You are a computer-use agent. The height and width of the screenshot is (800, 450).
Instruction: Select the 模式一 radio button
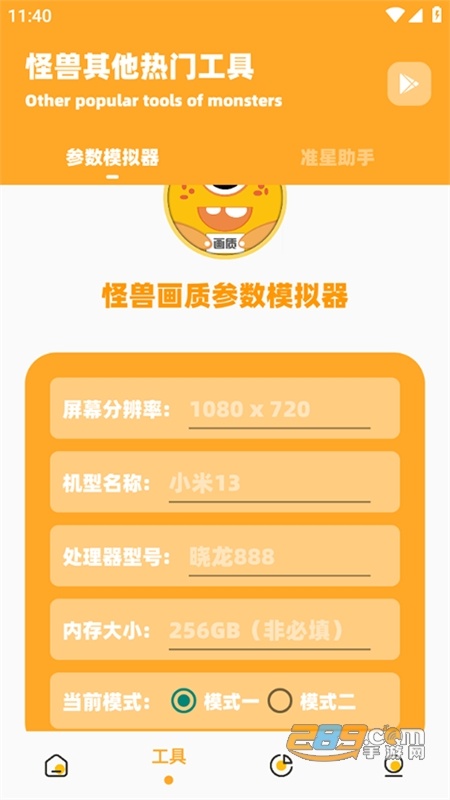coord(183,701)
